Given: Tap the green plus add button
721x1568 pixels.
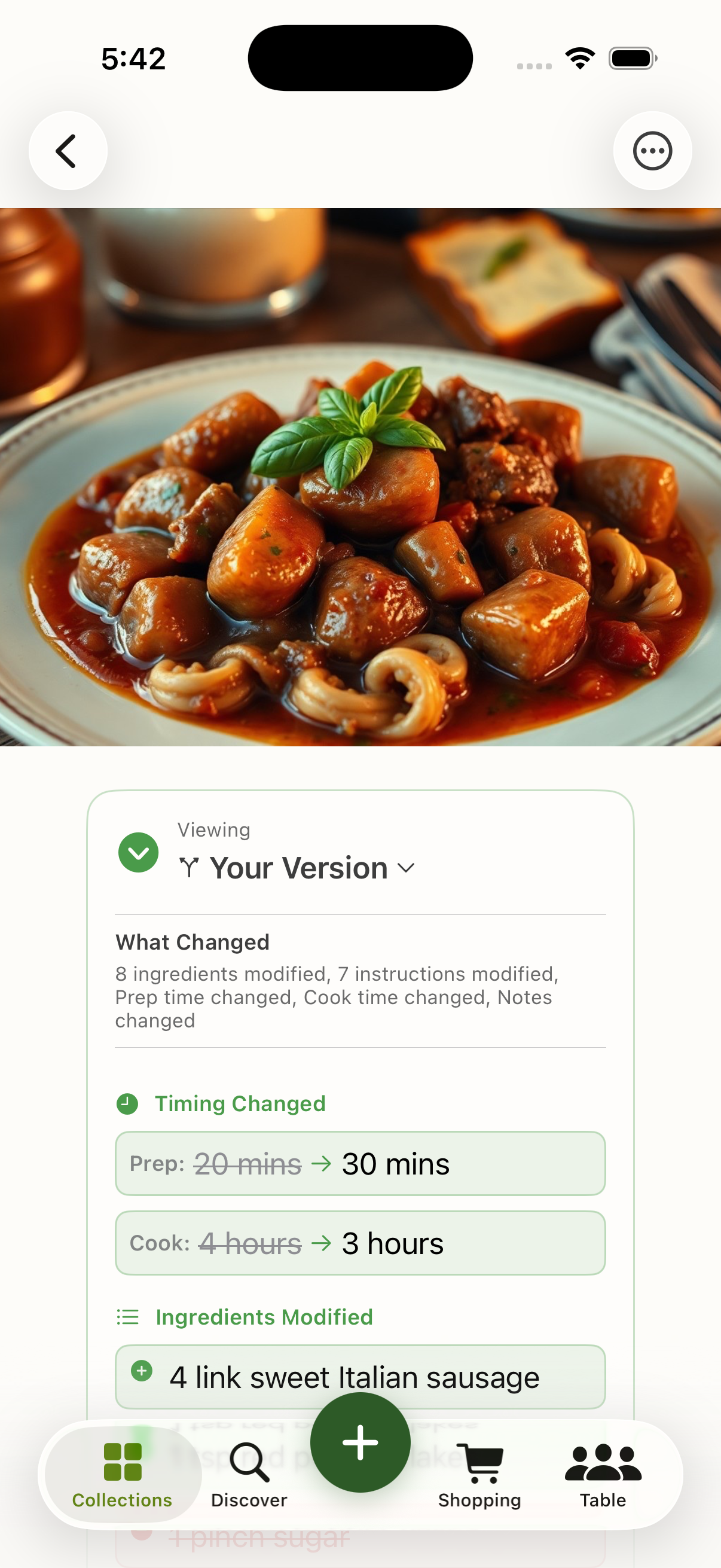Looking at the screenshot, I should click(360, 1442).
